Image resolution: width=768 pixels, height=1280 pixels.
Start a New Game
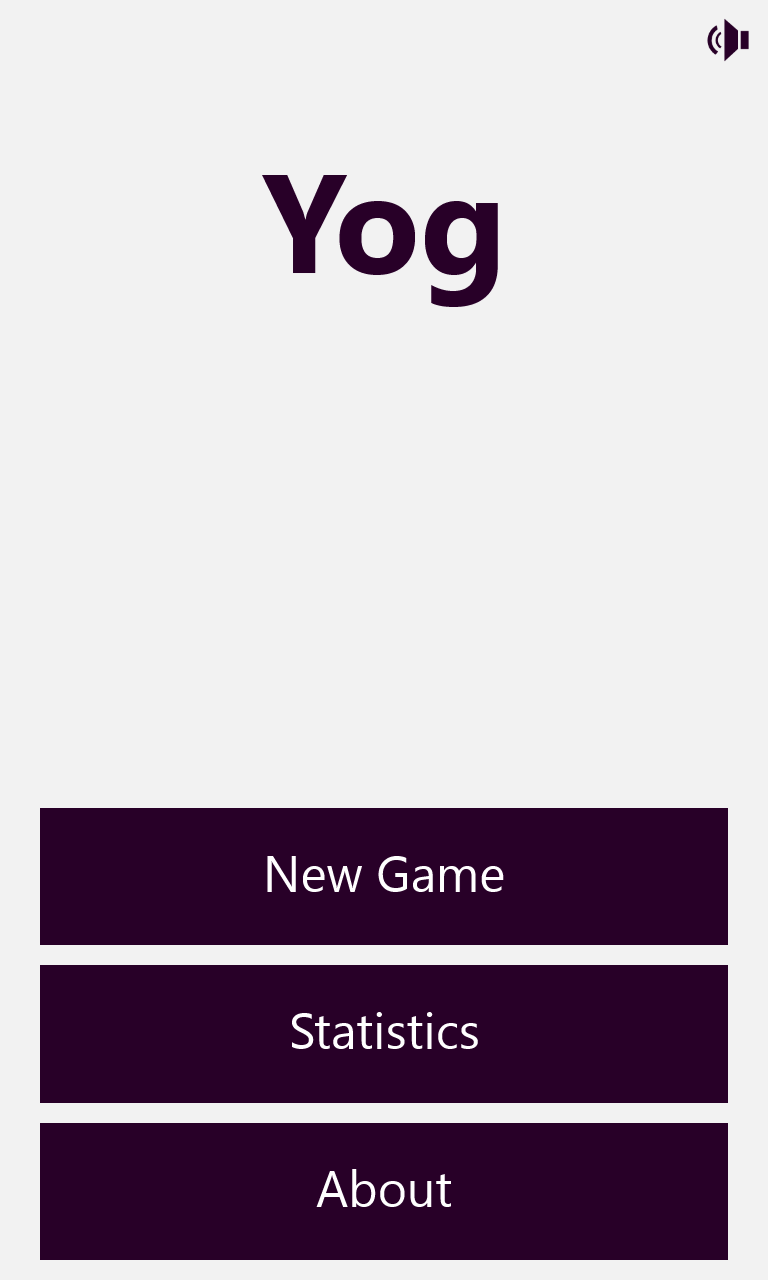(384, 876)
